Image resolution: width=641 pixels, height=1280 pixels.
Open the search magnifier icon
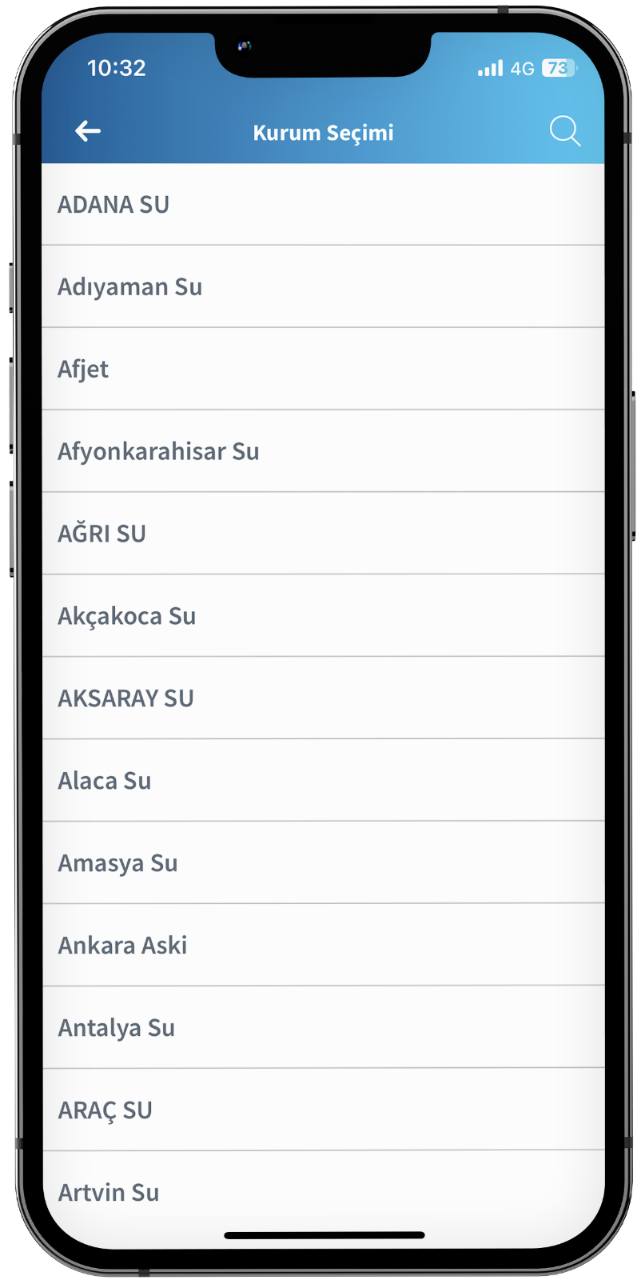coord(565,131)
